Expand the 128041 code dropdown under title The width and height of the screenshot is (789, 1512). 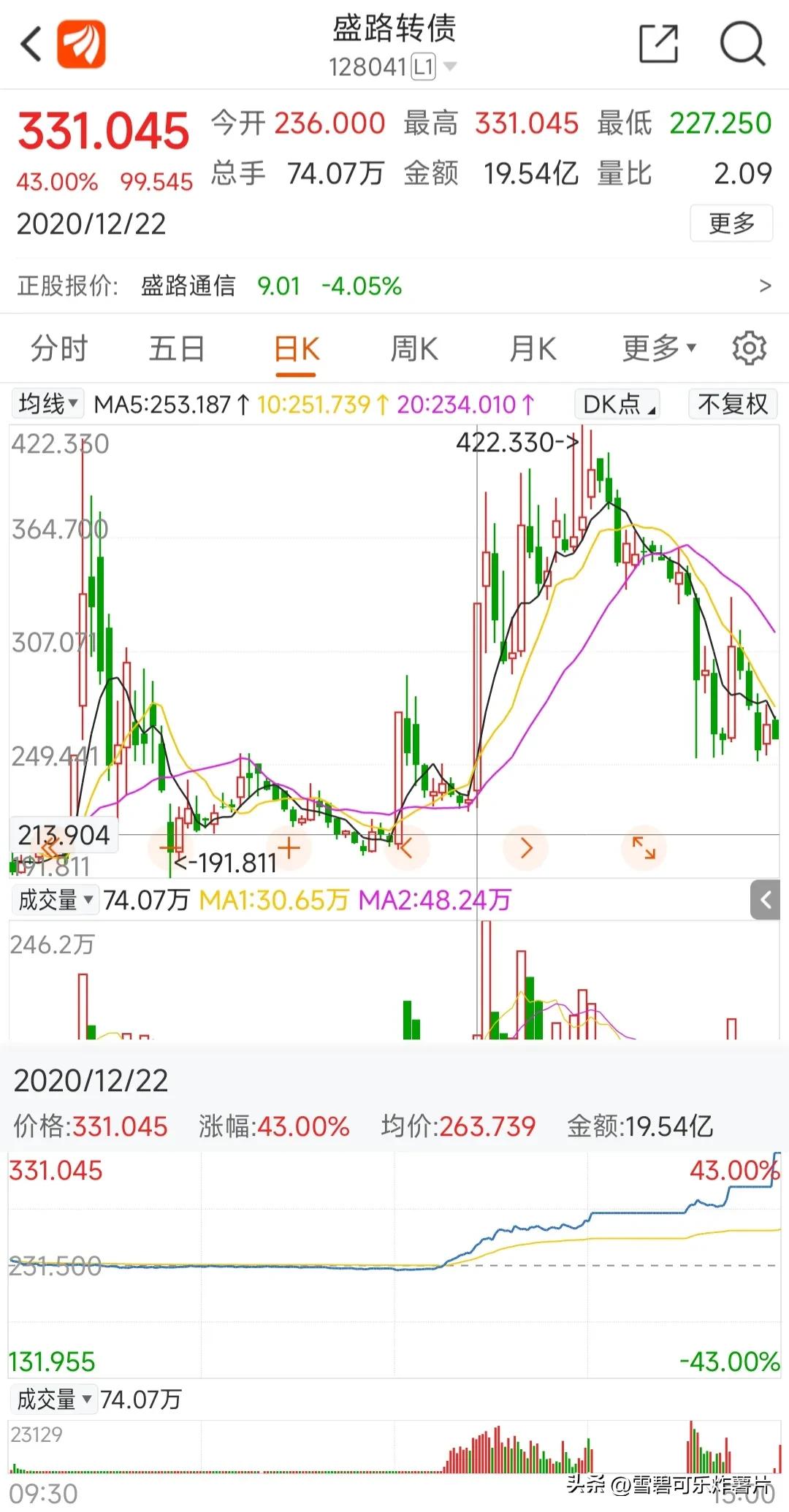pyautogui.click(x=451, y=66)
